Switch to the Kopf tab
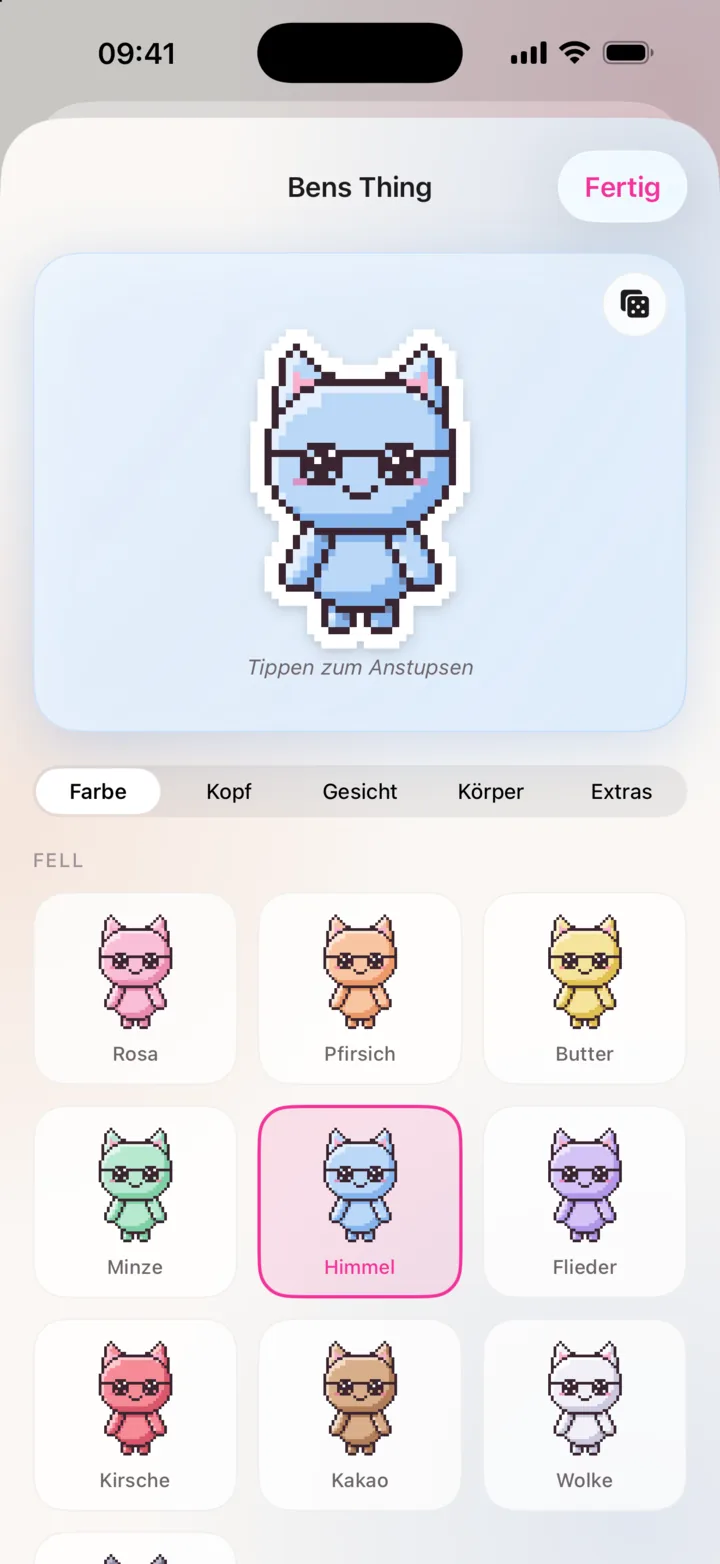720x1564 pixels. (x=229, y=791)
